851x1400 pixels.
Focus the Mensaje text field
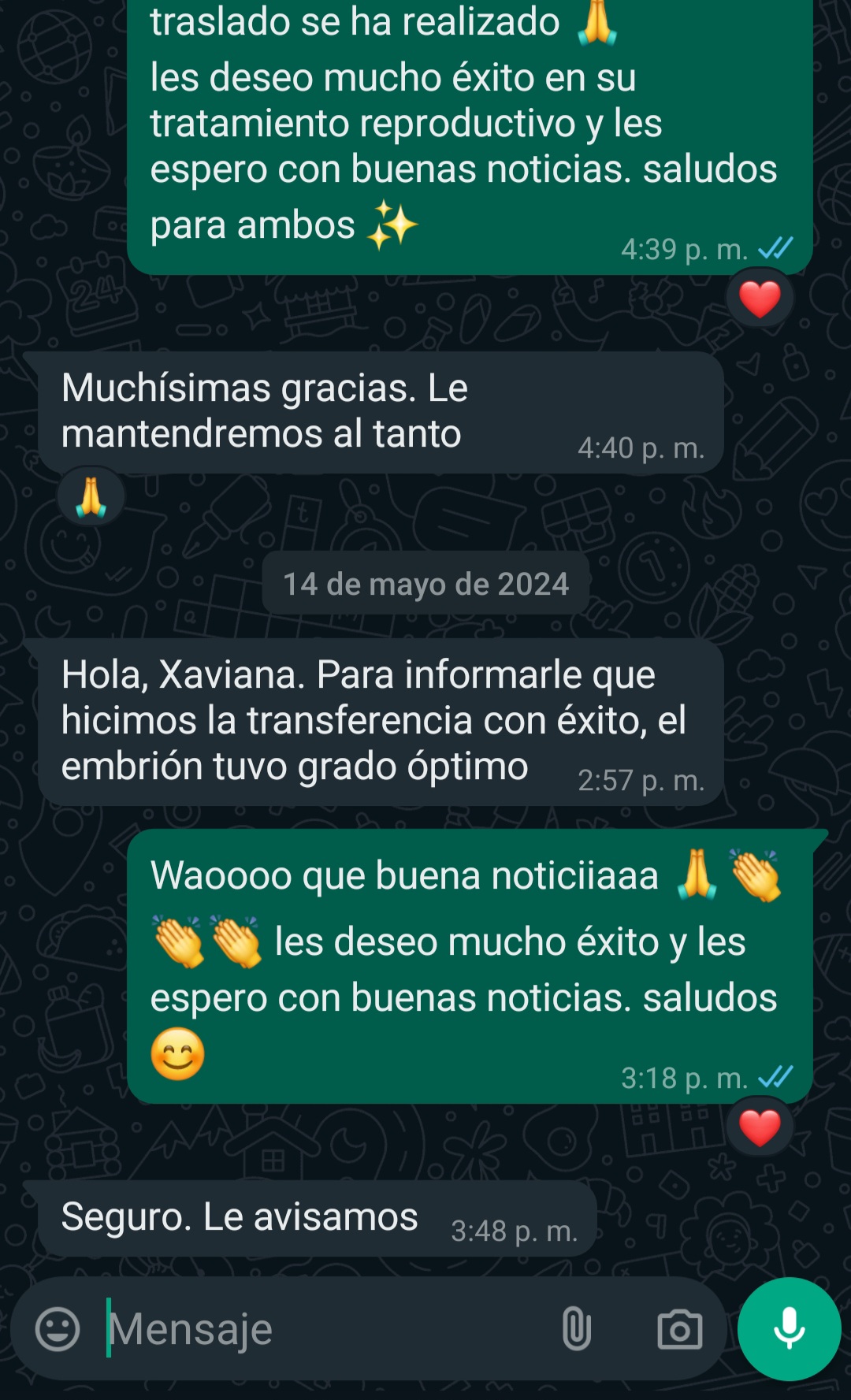tap(323, 1329)
